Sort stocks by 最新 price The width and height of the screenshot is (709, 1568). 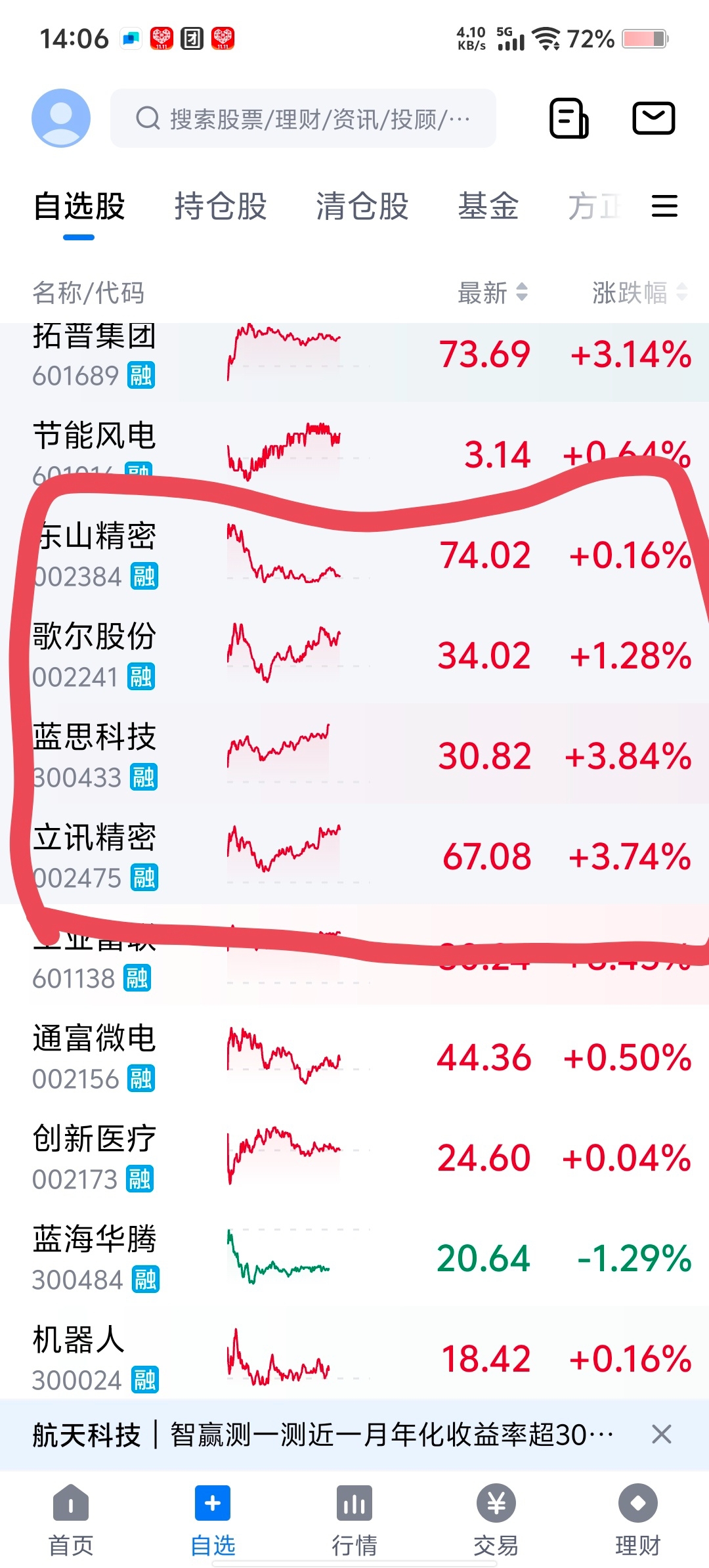coord(492,292)
